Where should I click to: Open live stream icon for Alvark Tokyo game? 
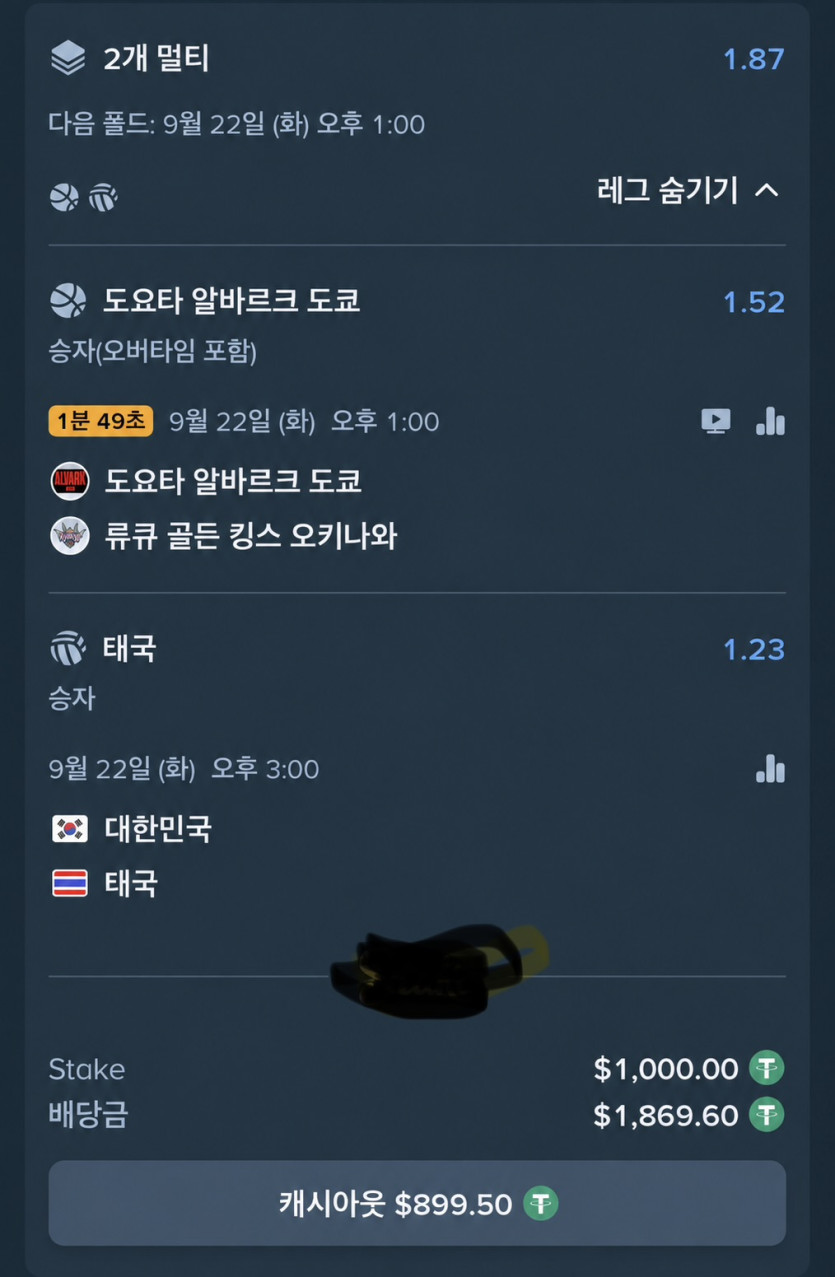(x=715, y=422)
